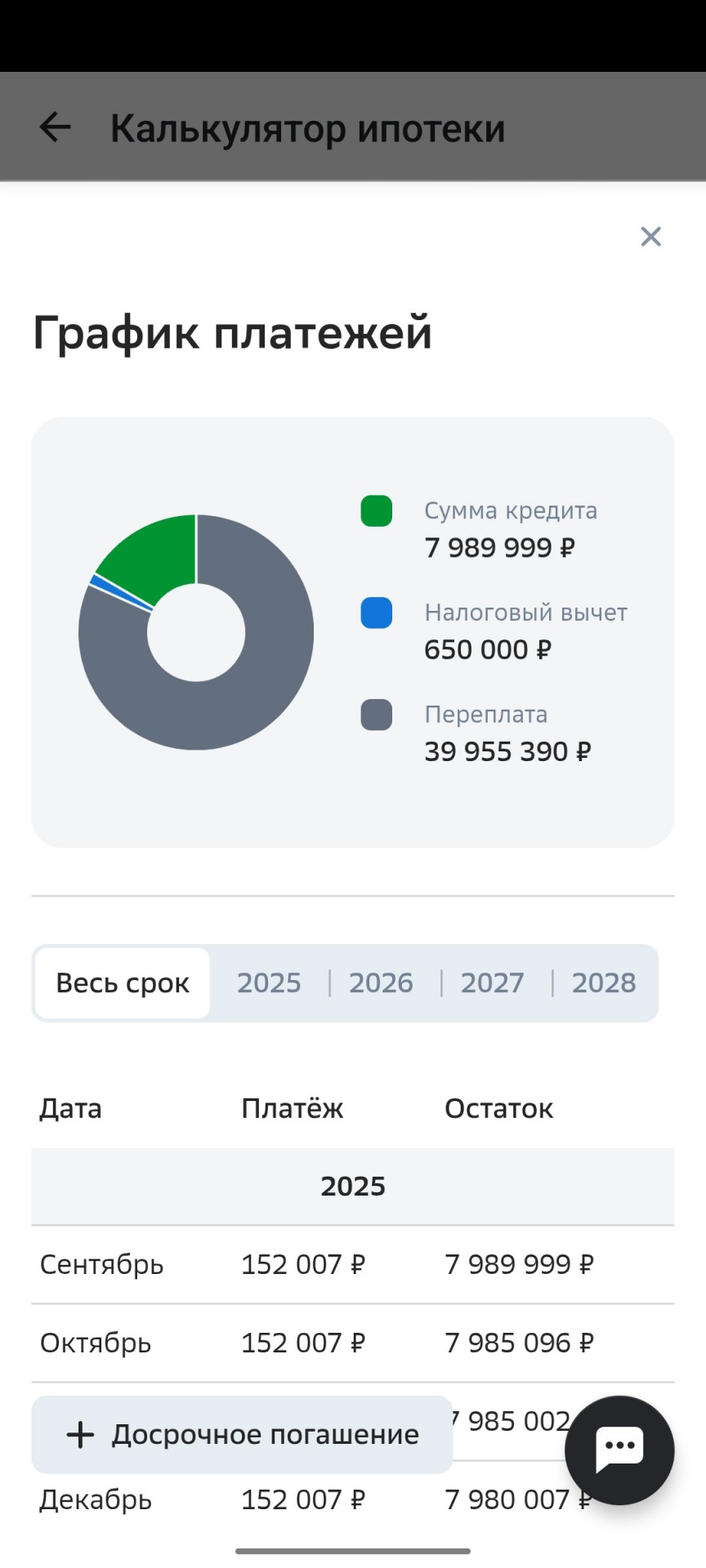Go back from mortgage calculator
The width and height of the screenshot is (706, 1568).
(x=56, y=127)
